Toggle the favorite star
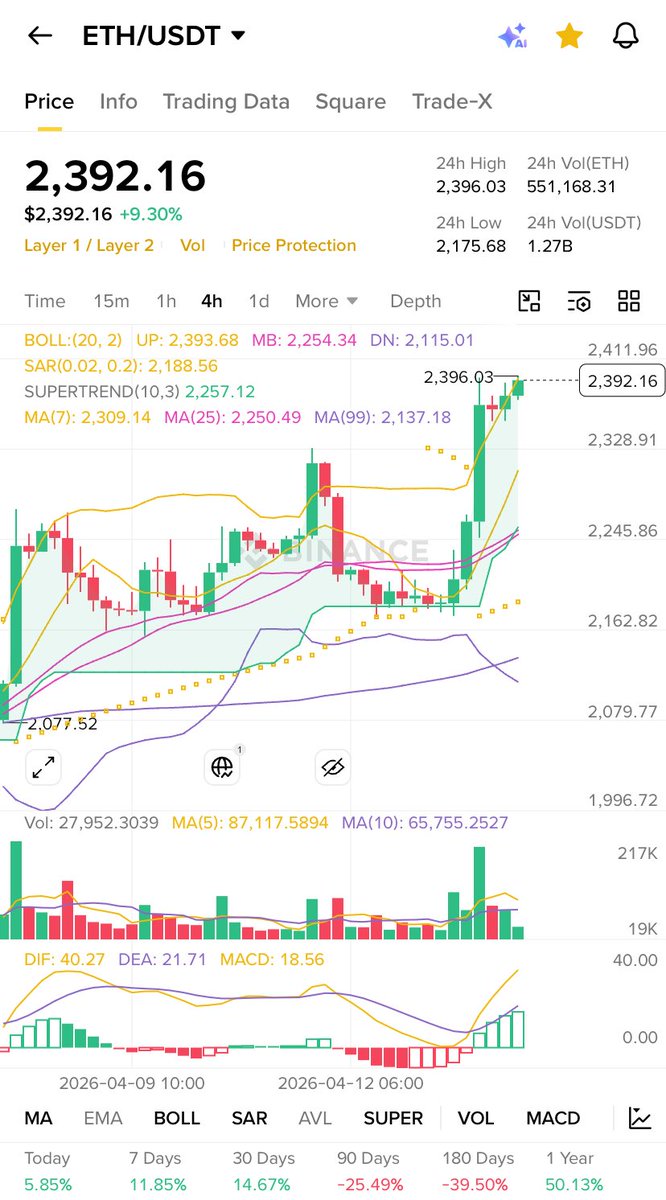 (x=569, y=36)
